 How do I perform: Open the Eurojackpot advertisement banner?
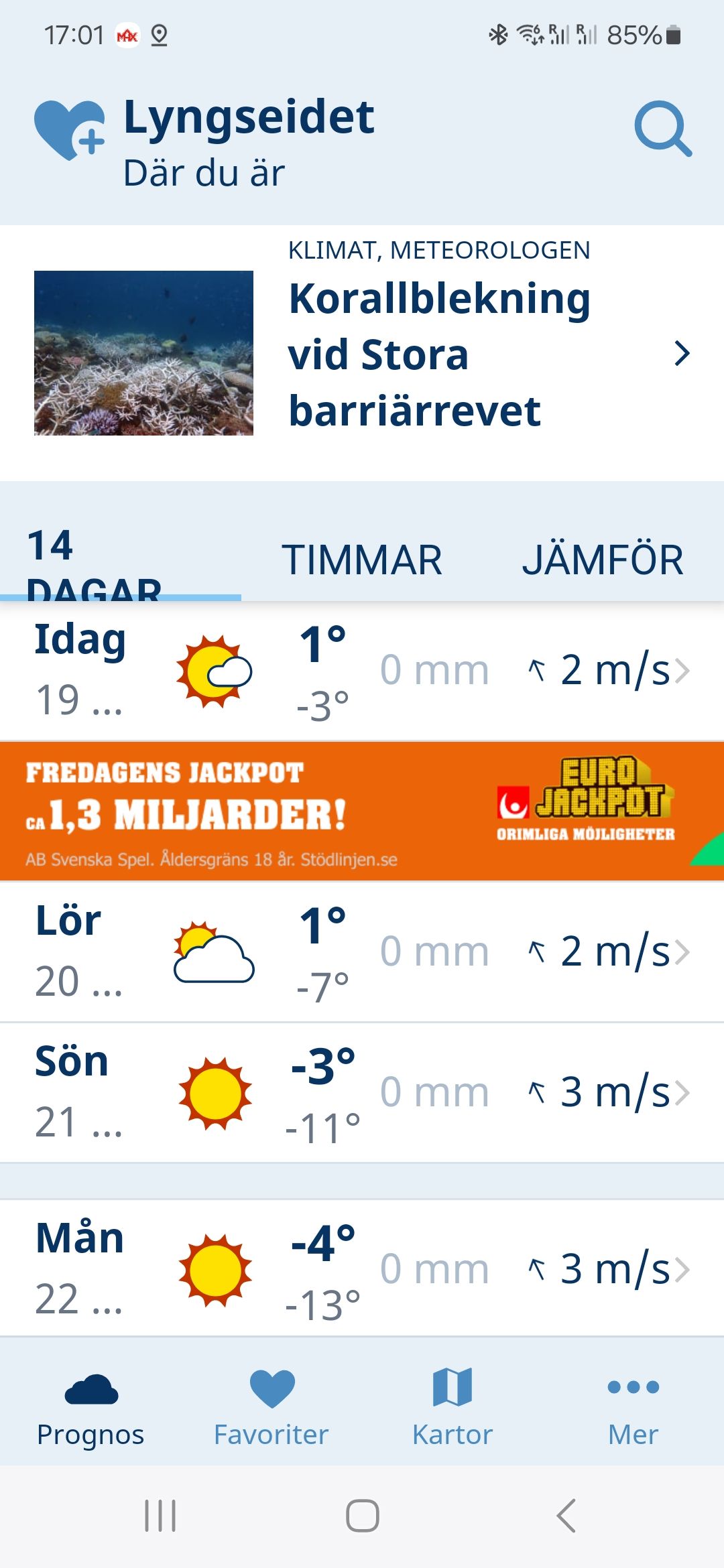pos(362,811)
